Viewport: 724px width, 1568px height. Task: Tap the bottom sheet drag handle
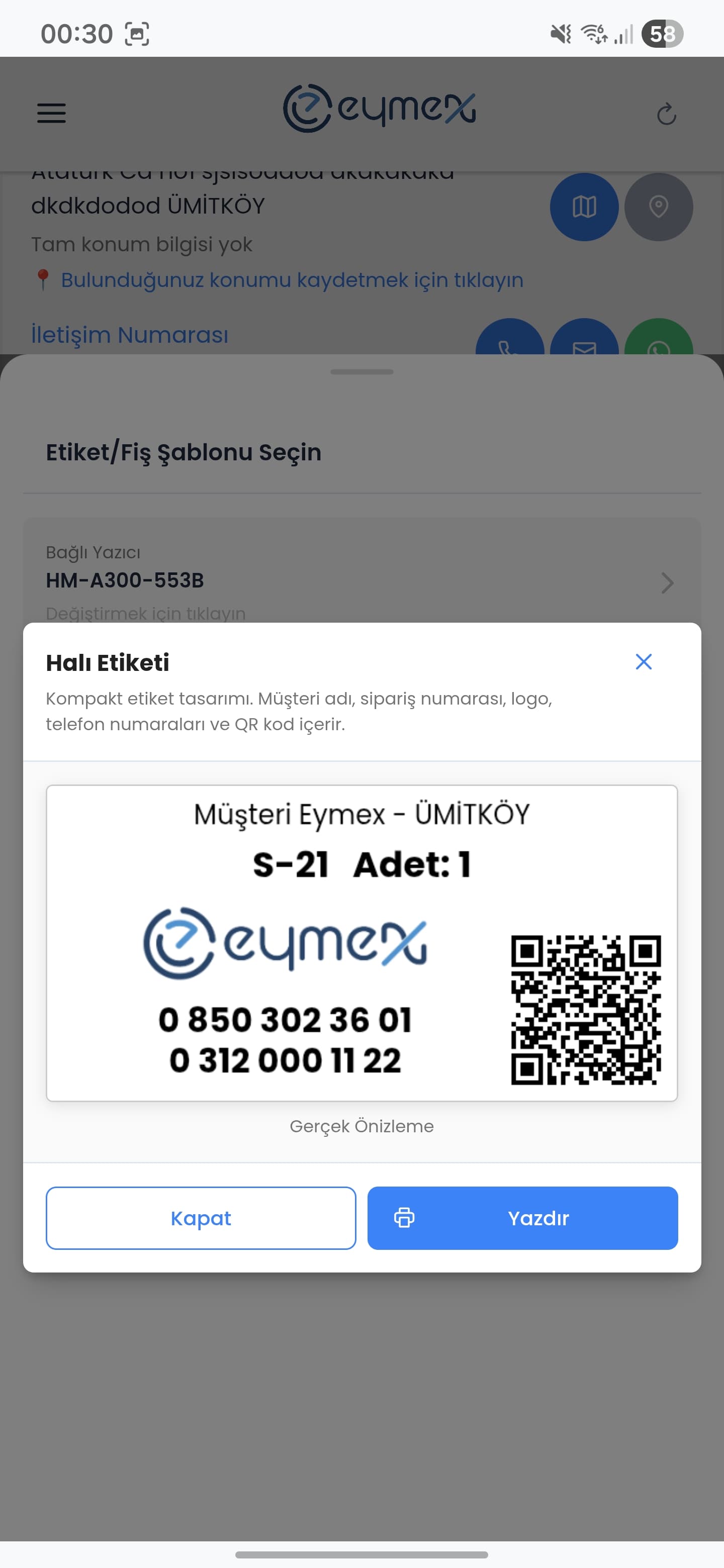point(361,372)
